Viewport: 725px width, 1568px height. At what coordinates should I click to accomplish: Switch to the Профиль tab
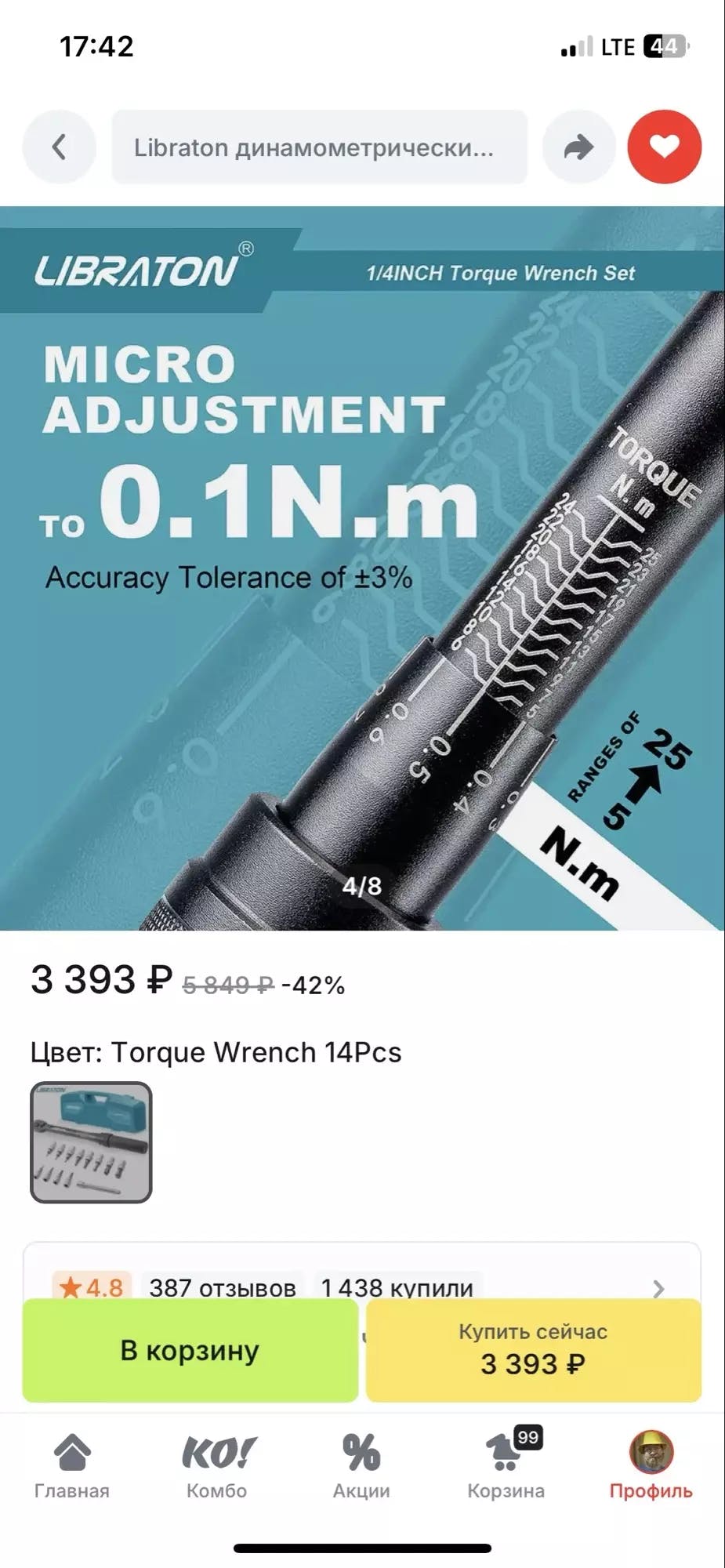click(651, 1466)
